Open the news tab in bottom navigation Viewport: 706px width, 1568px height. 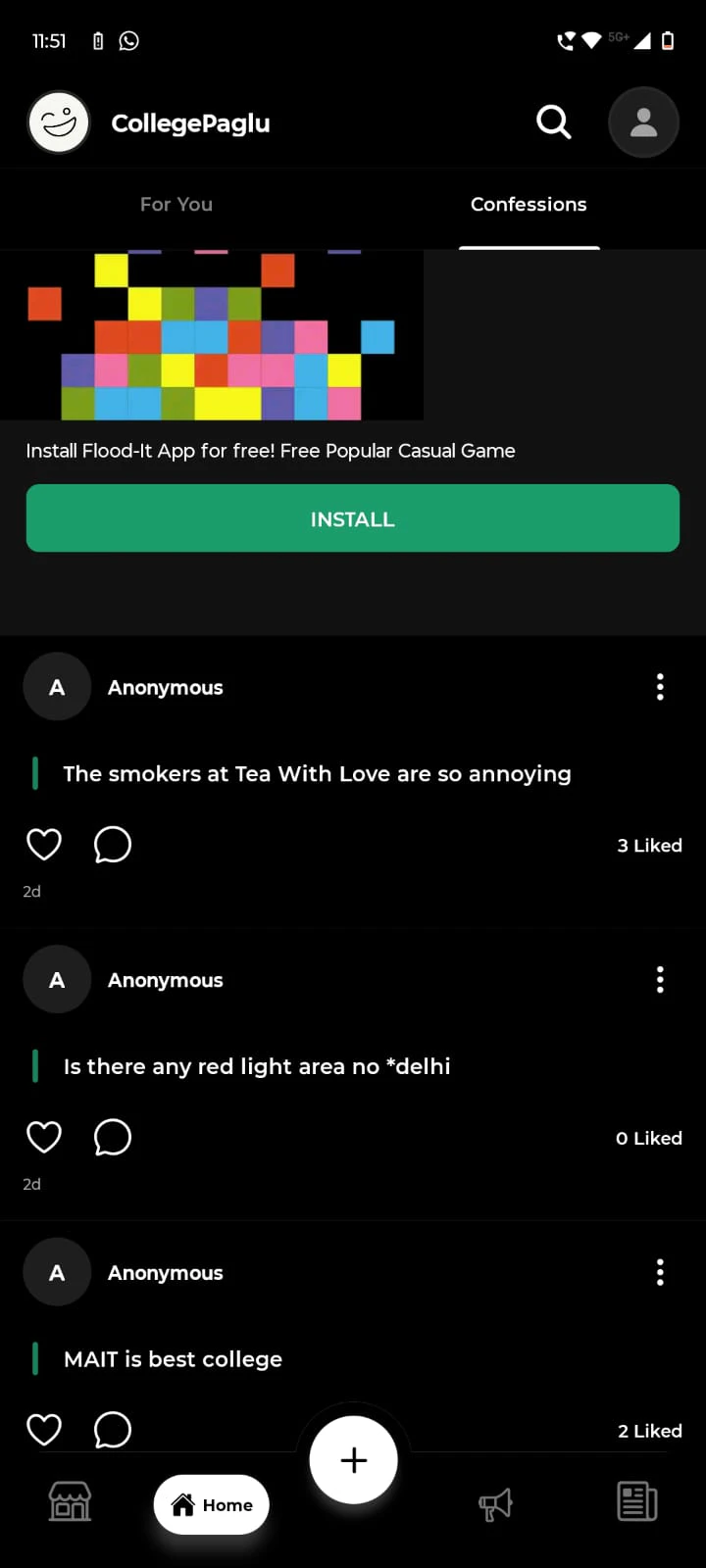tap(637, 1502)
